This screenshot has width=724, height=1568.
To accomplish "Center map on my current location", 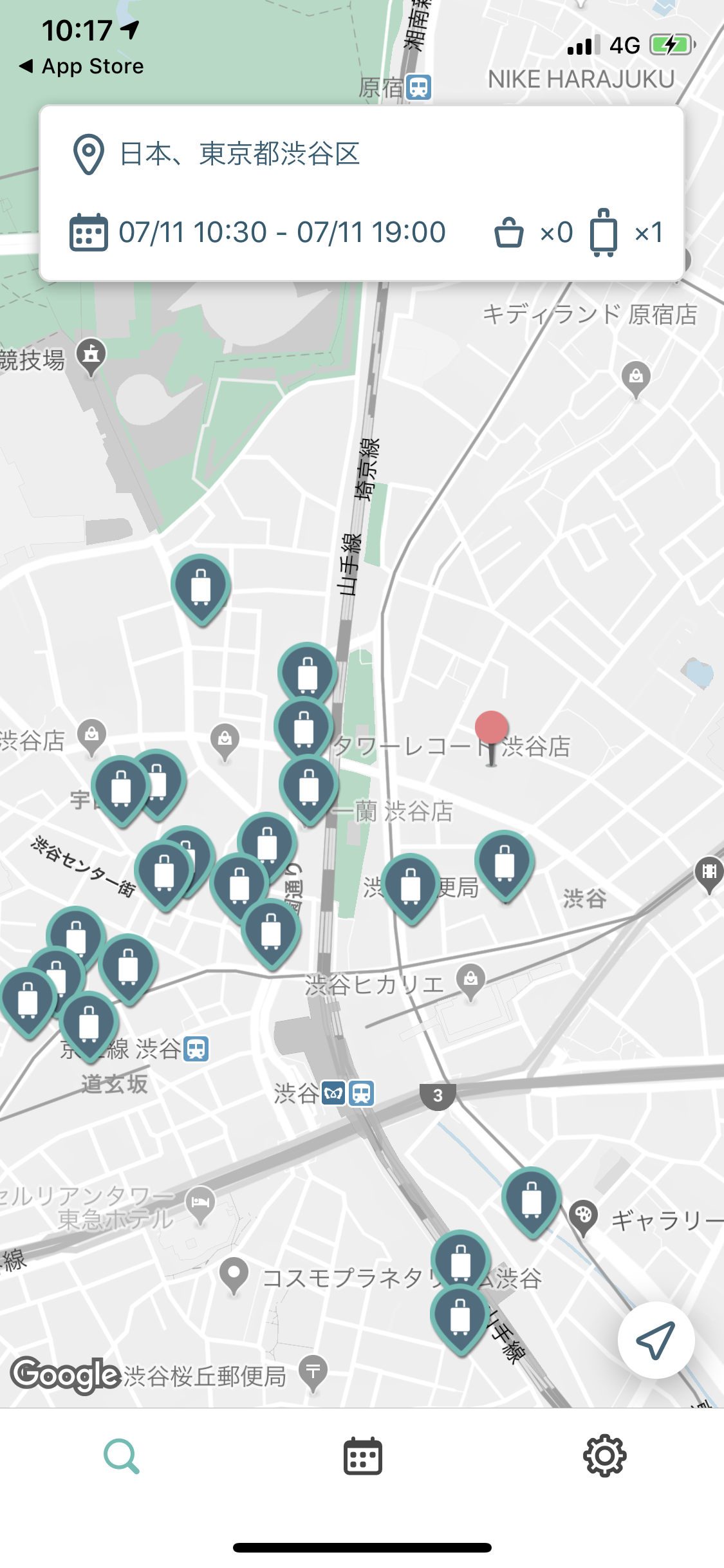I will [656, 1340].
